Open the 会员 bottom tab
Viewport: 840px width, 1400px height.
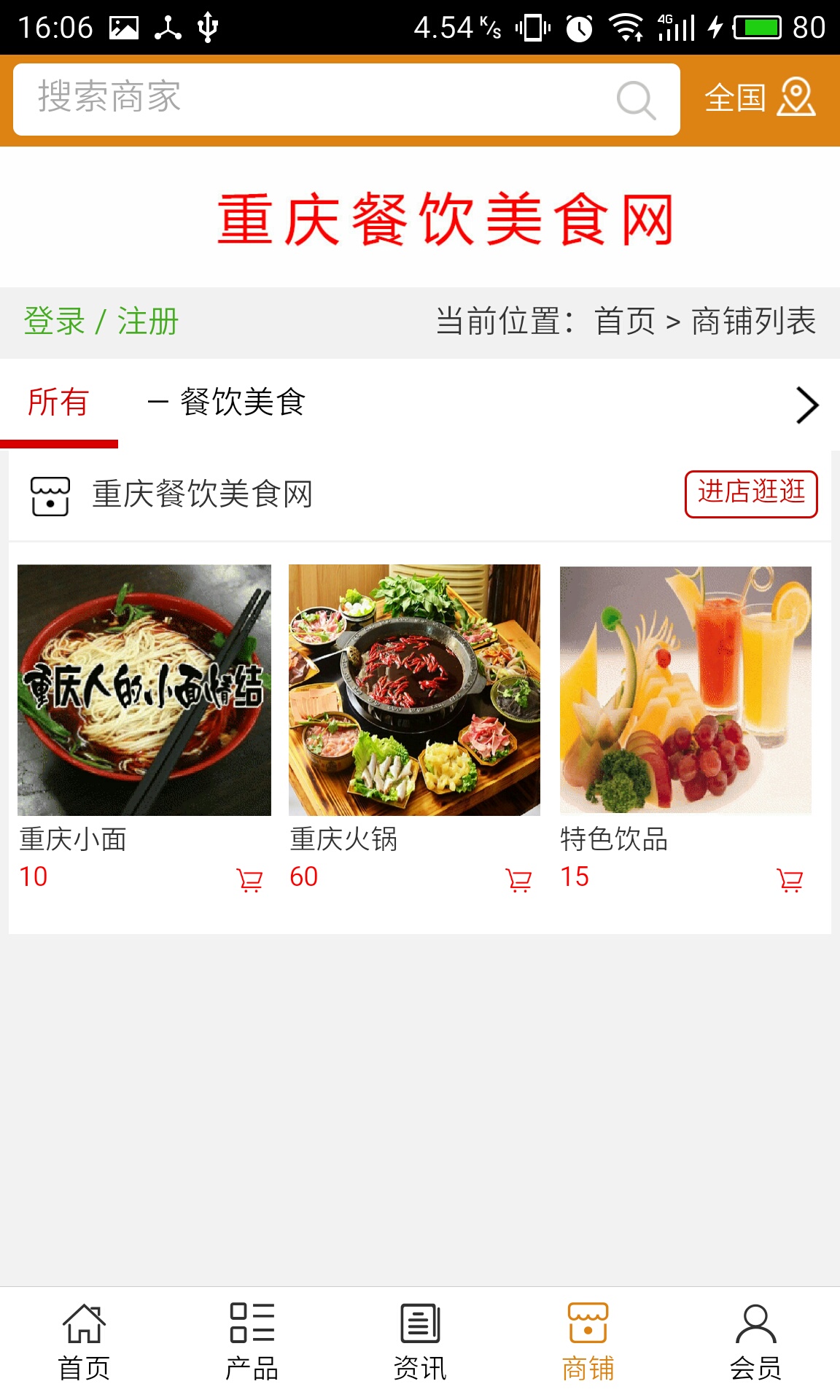(755, 1342)
